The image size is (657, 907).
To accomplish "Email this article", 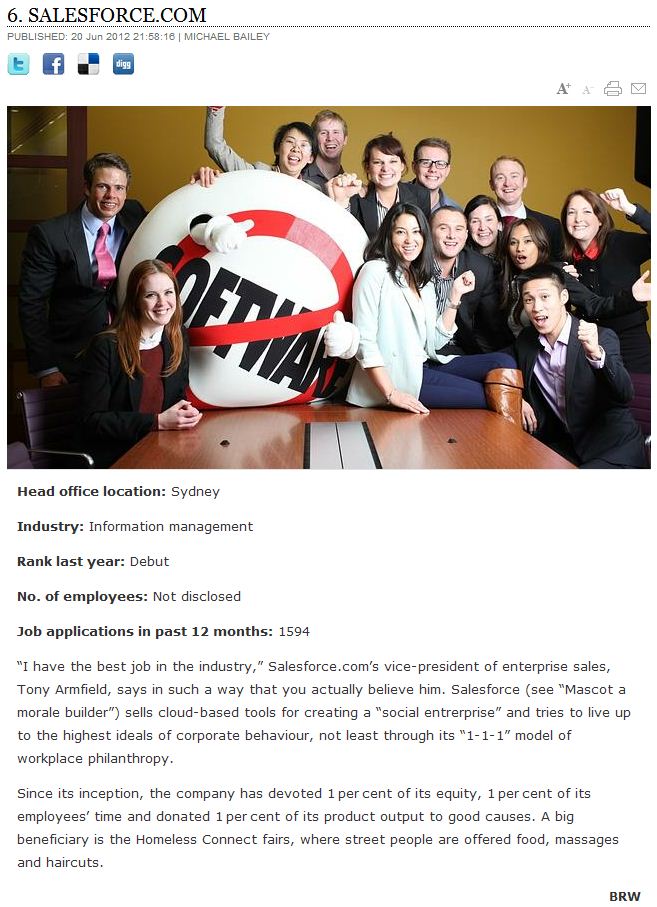I will coord(637,89).
